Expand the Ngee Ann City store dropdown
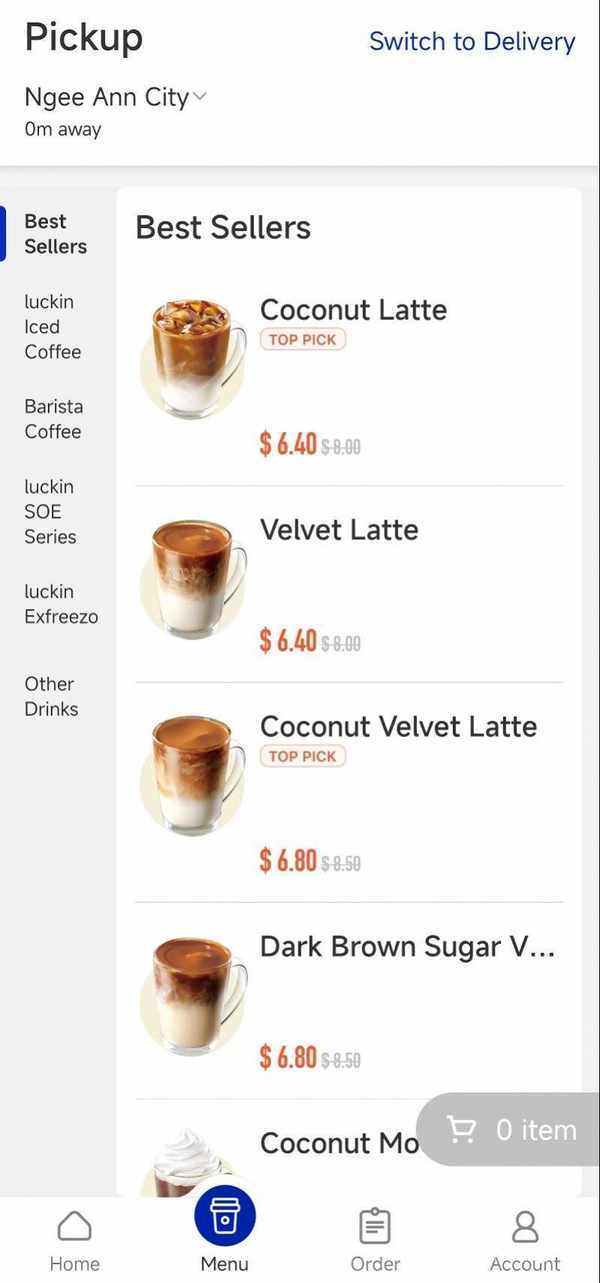The image size is (600, 1283). coord(115,97)
